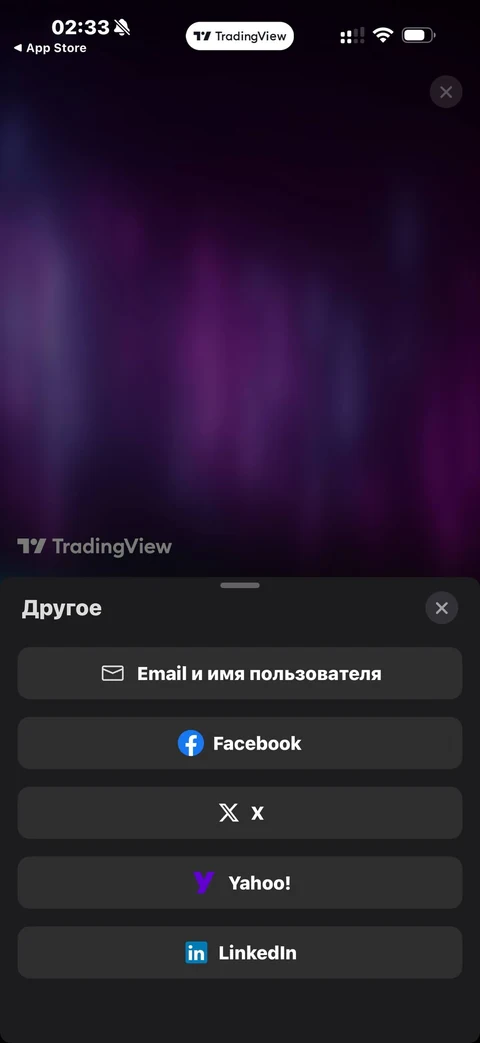Choose Facebook sign-in option

pyautogui.click(x=239, y=743)
